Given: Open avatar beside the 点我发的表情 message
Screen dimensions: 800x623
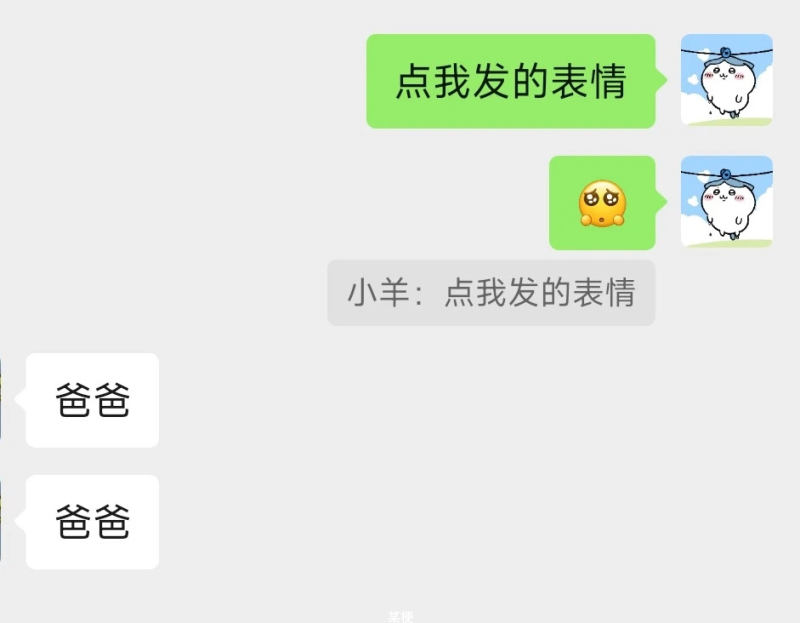Looking at the screenshot, I should click(x=726, y=80).
